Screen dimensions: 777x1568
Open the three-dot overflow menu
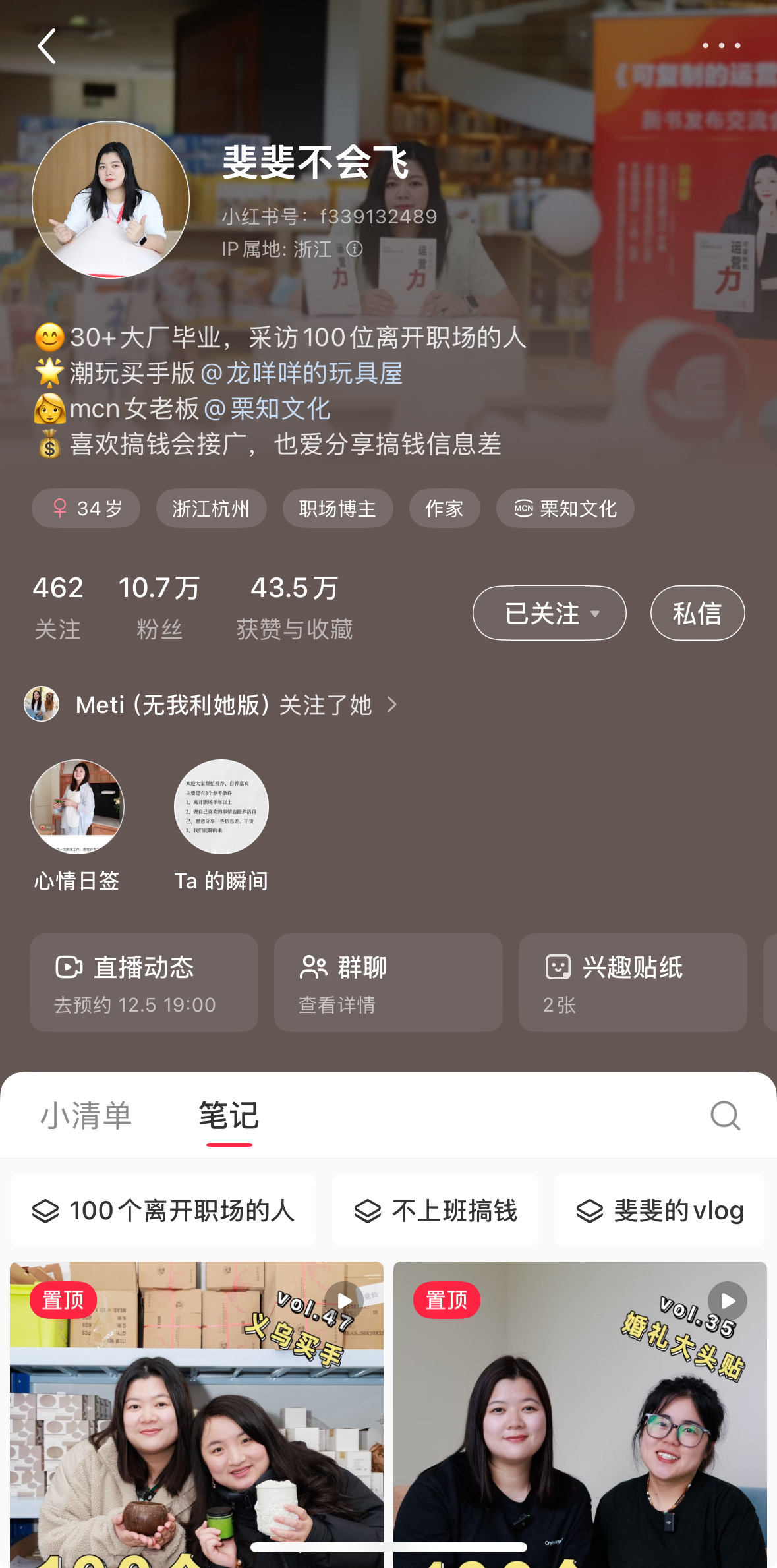(721, 45)
